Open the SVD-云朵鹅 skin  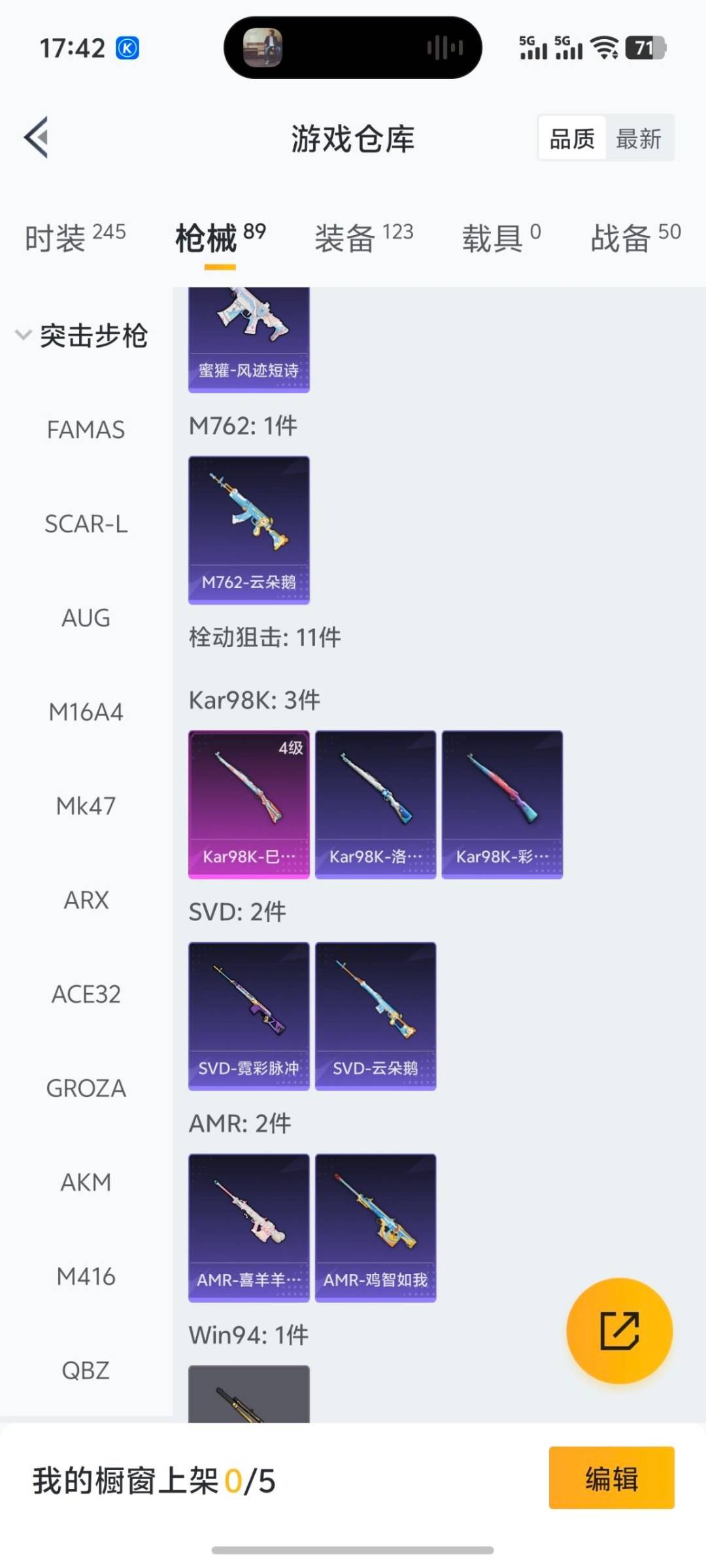375,1016
